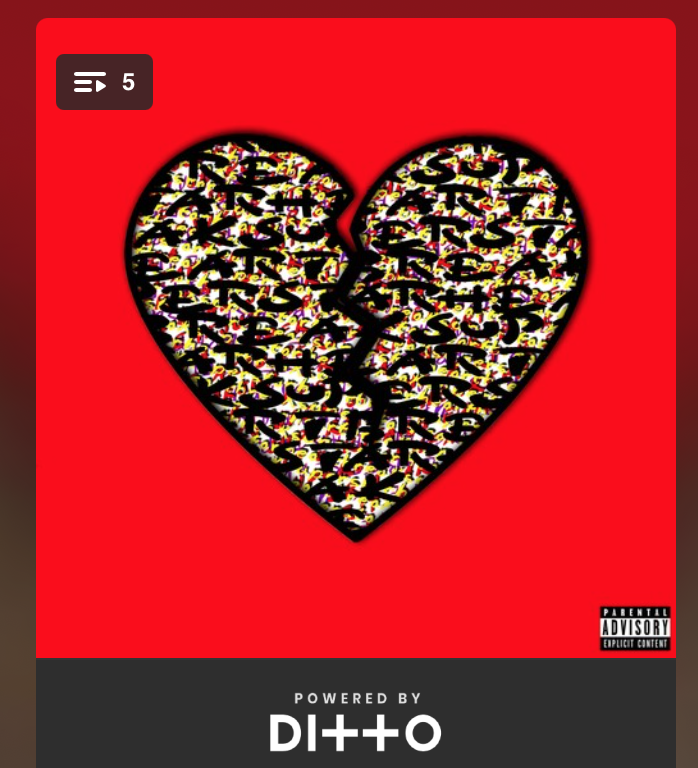Open the Powered by Ditto link
The height and width of the screenshot is (768, 698).
pyautogui.click(x=355, y=722)
